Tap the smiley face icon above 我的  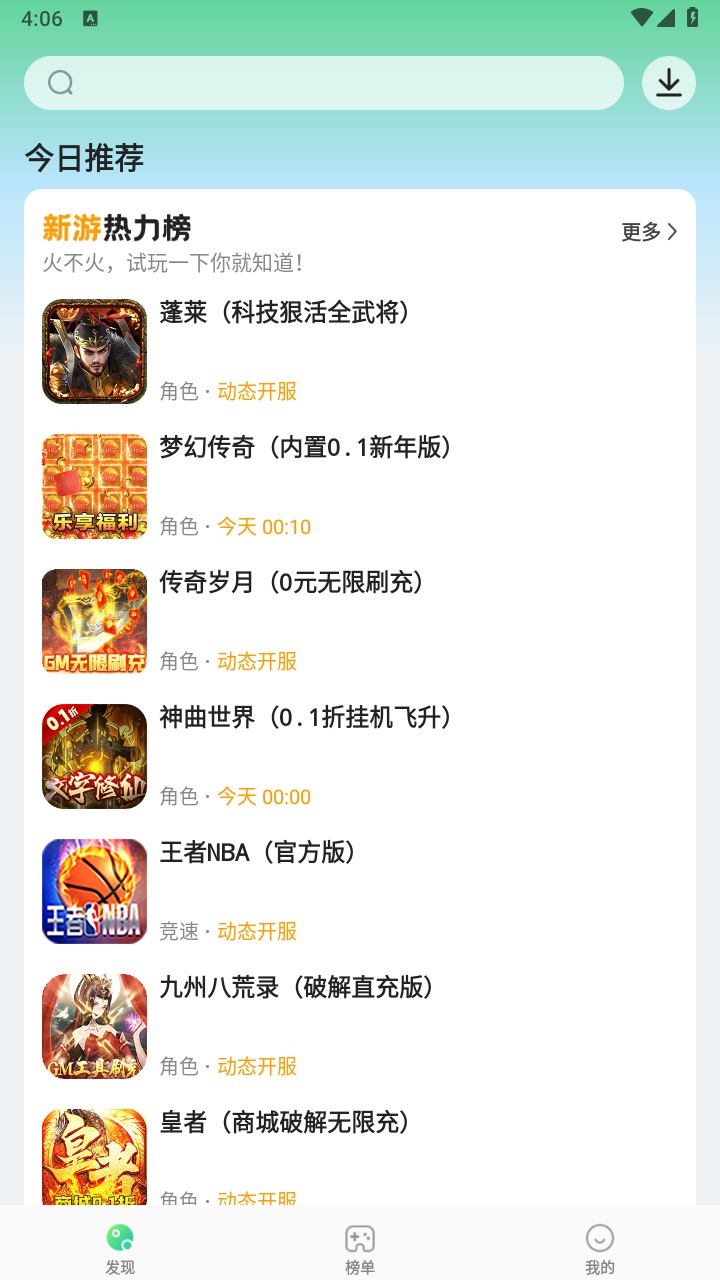pos(598,1238)
